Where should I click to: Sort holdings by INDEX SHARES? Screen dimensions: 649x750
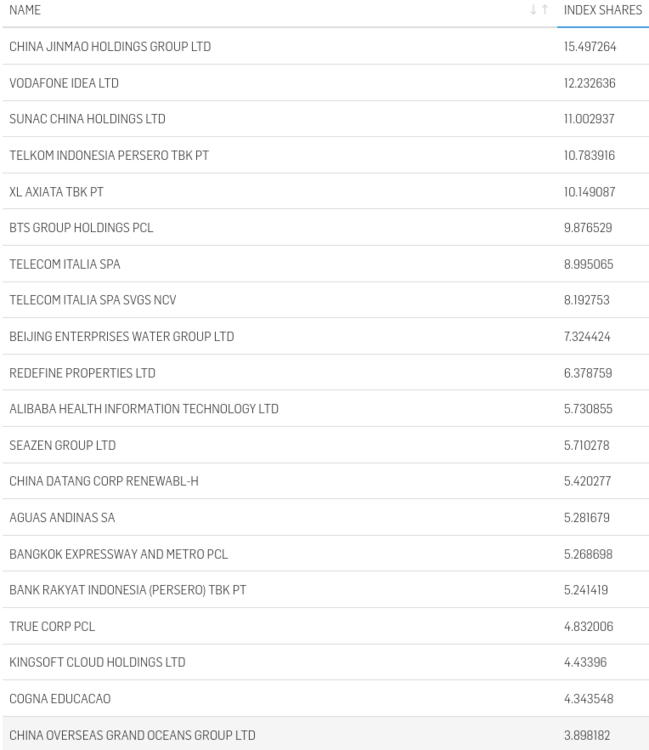pos(602,10)
